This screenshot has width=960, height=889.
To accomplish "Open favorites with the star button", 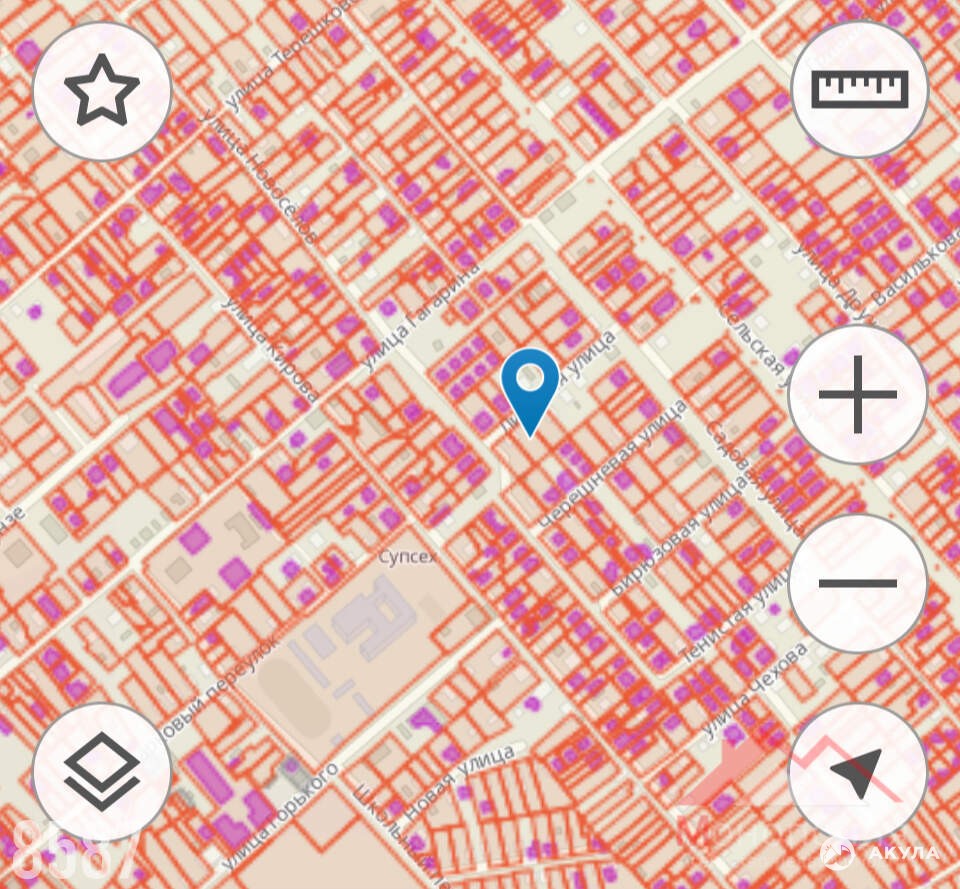I will [x=102, y=91].
